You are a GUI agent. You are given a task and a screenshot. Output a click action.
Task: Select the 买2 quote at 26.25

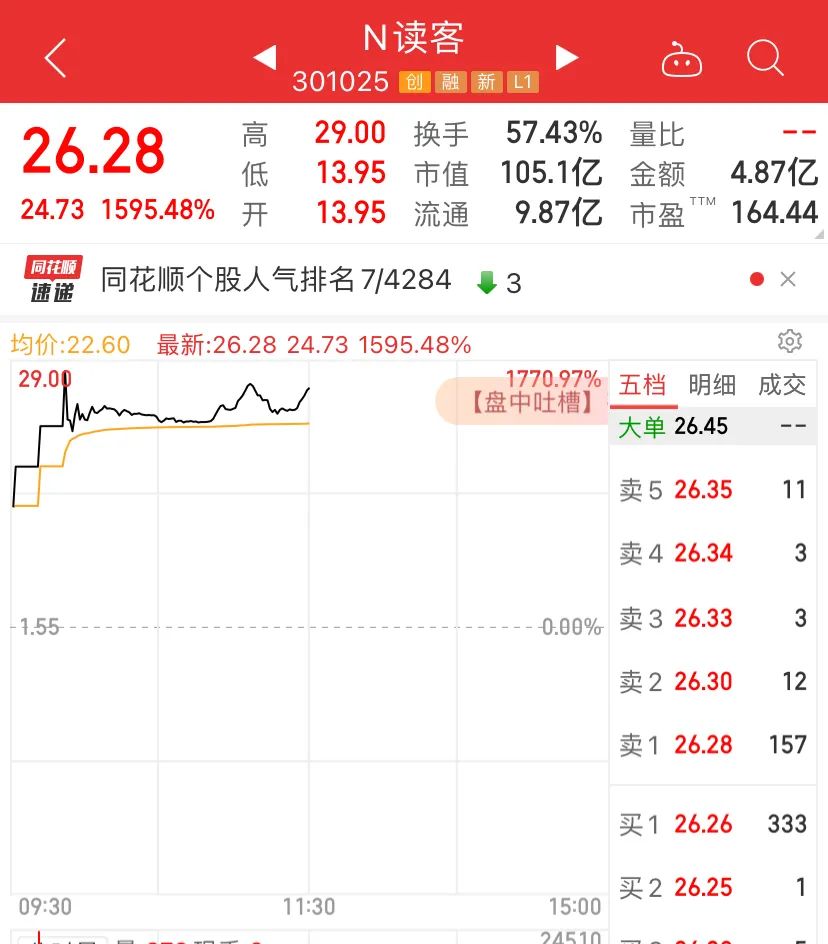pos(712,887)
